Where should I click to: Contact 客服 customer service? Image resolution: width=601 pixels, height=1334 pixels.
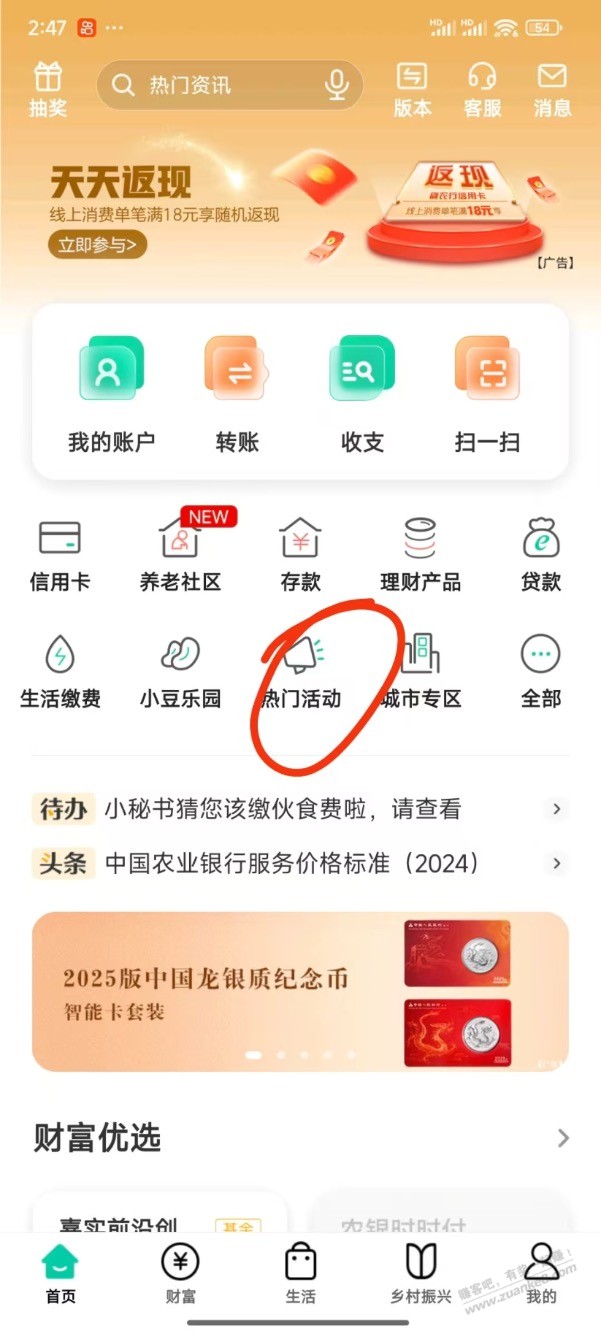[x=483, y=88]
